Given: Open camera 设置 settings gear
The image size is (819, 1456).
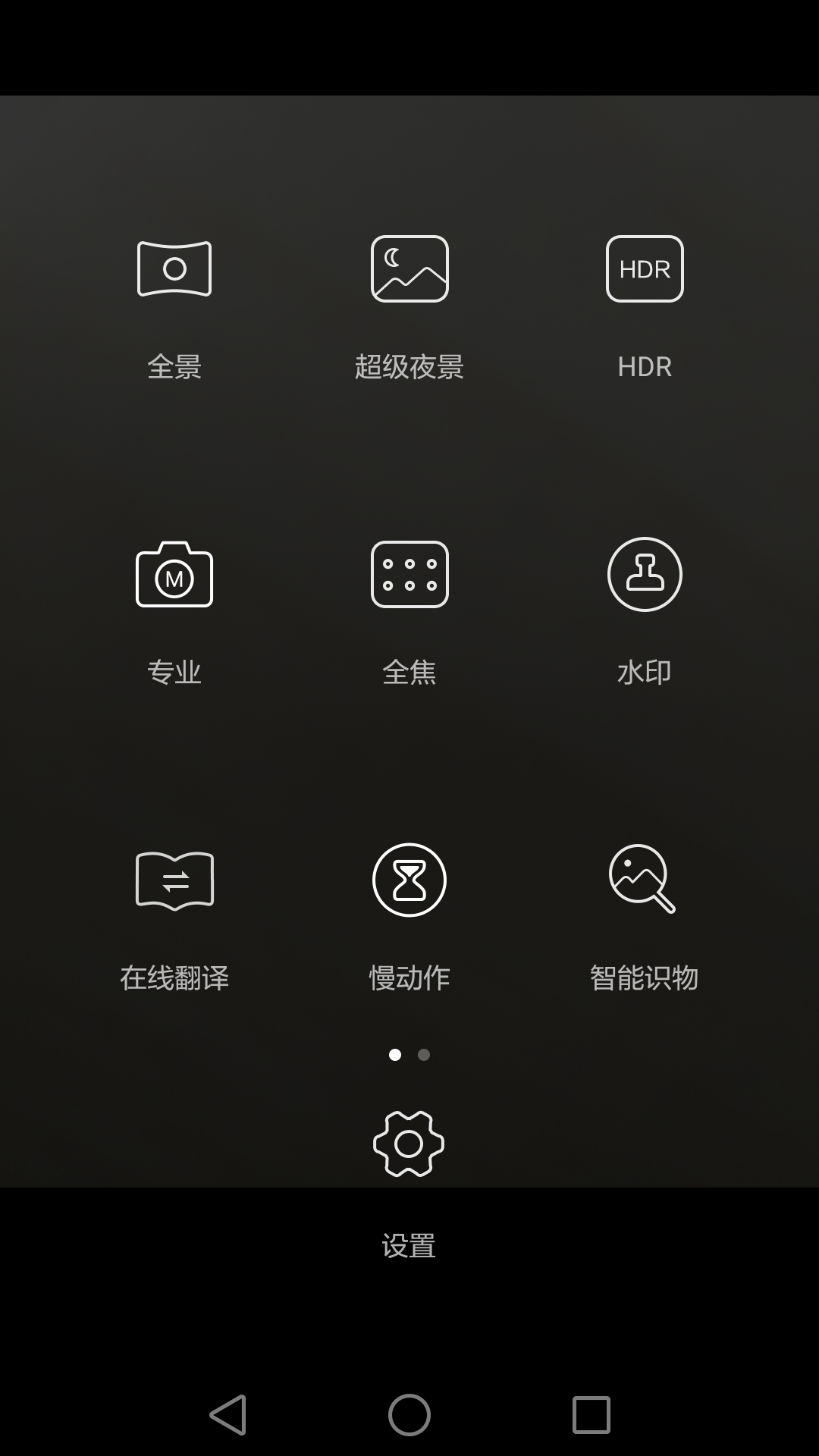Looking at the screenshot, I should click(x=409, y=1144).
